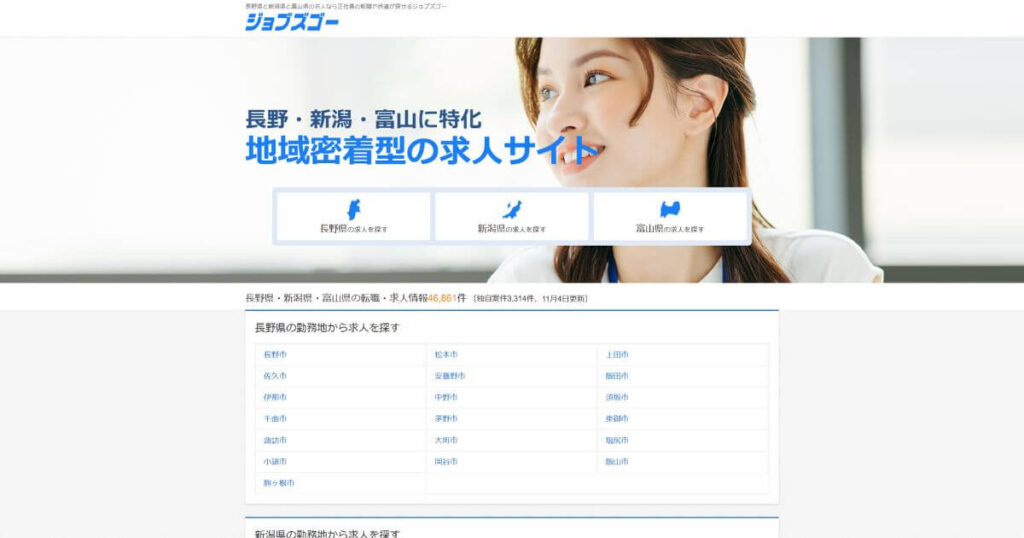This screenshot has width=1024, height=538.
Task: Open the ジョブズゴー home logo
Action: point(292,22)
